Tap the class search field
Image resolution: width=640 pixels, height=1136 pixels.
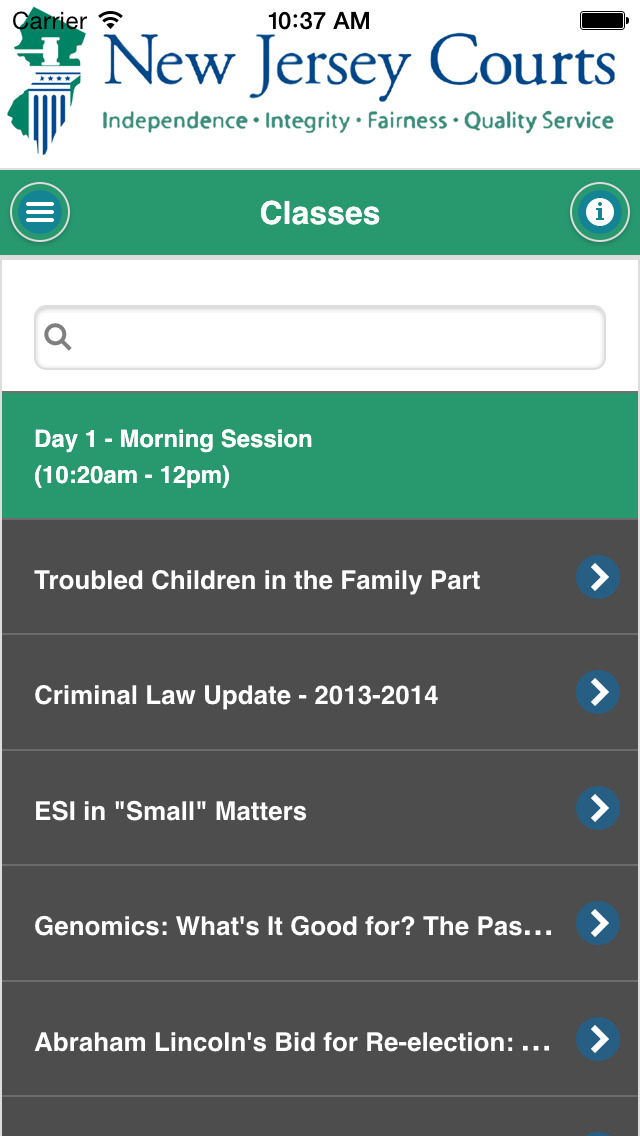[x=320, y=337]
